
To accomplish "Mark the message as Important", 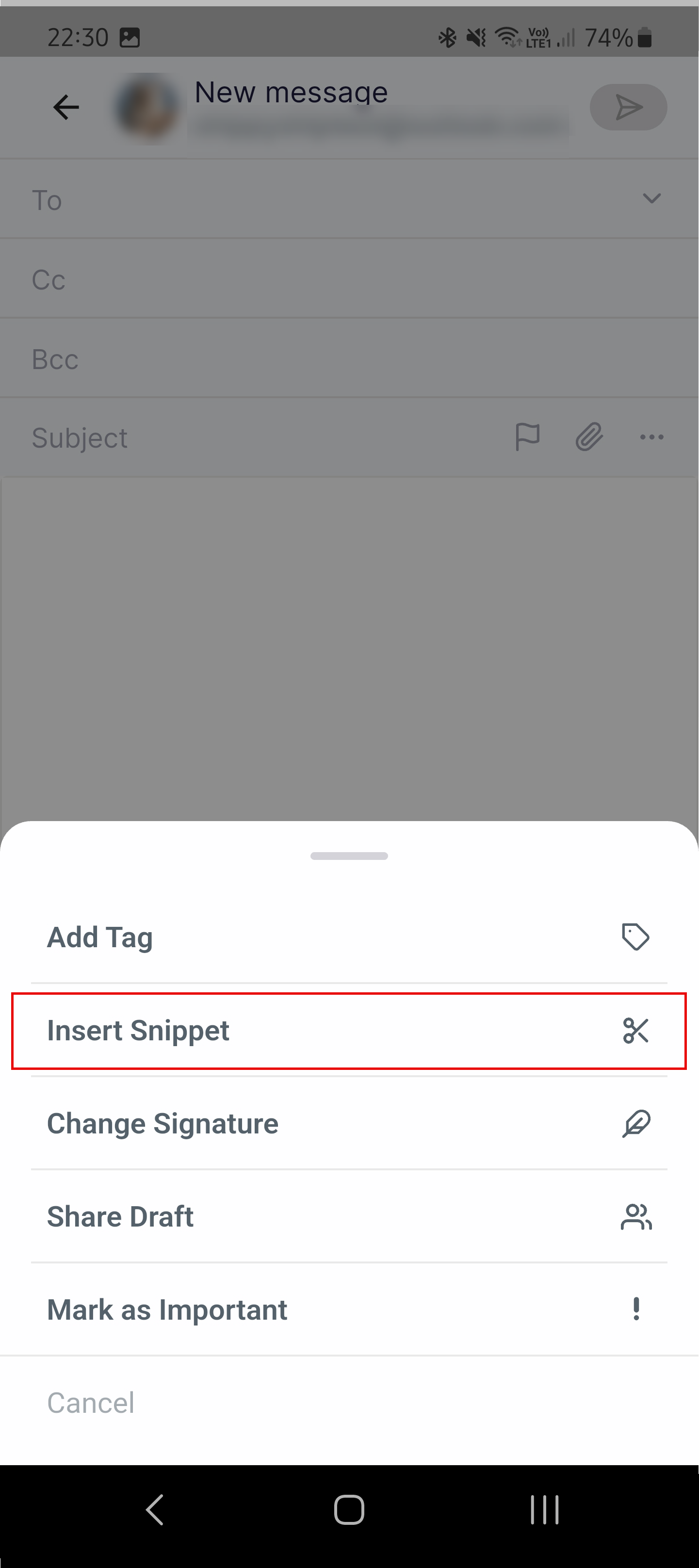I will (348, 1310).
